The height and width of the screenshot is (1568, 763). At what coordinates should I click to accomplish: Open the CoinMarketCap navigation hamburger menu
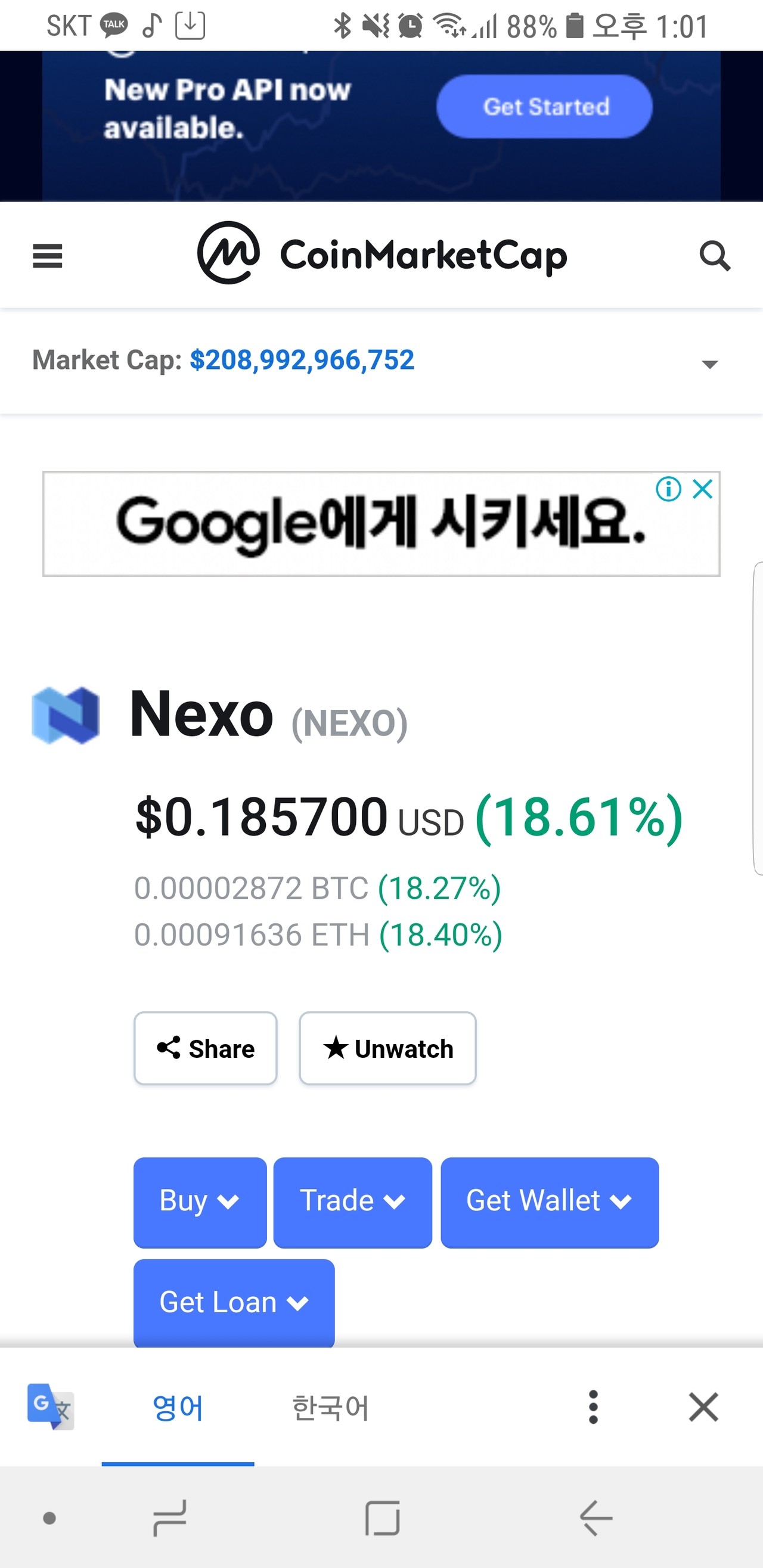click(x=48, y=256)
